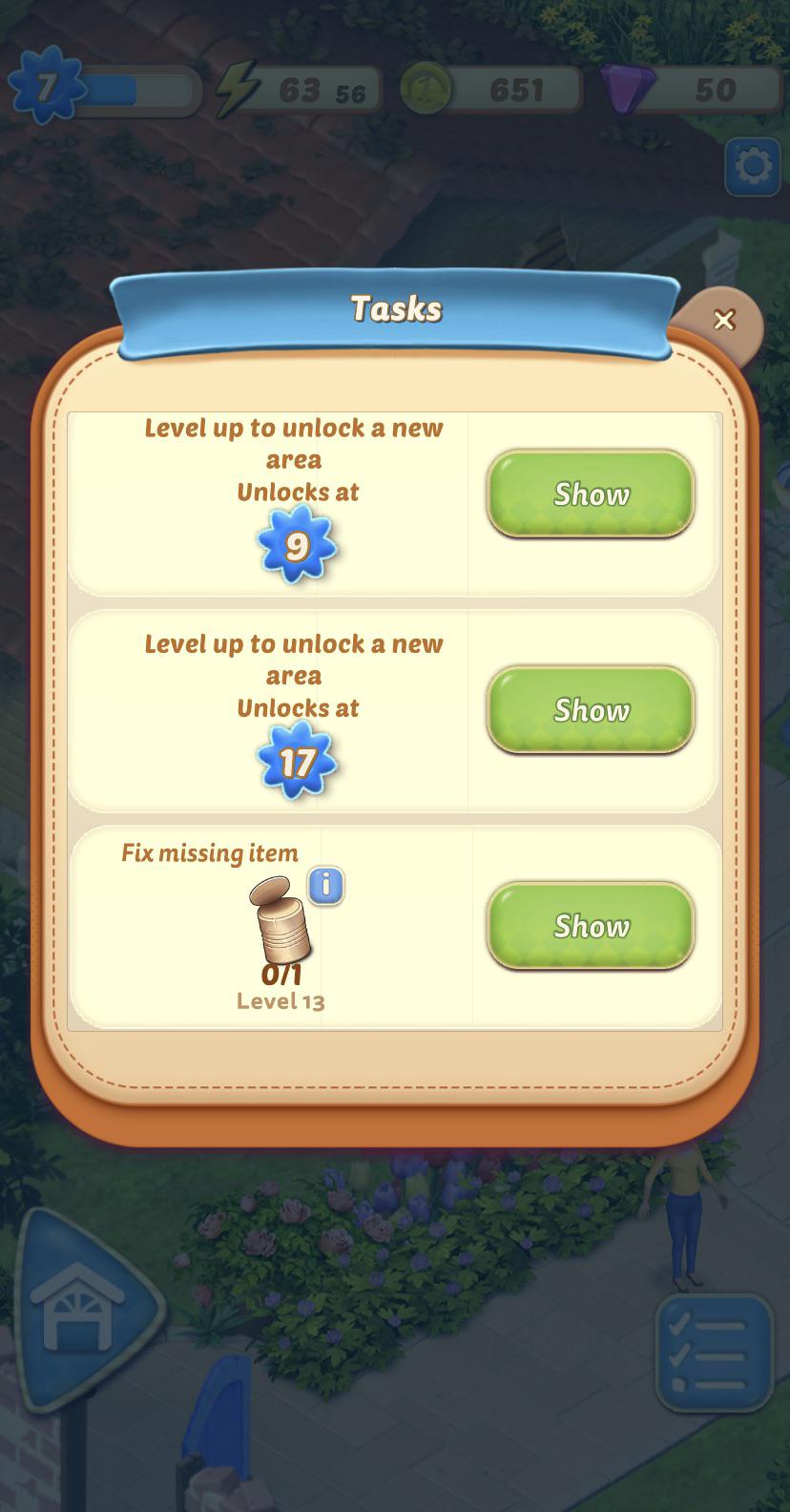Select the level 17 flower emblem
The height and width of the screenshot is (1512, 790).
[296, 760]
